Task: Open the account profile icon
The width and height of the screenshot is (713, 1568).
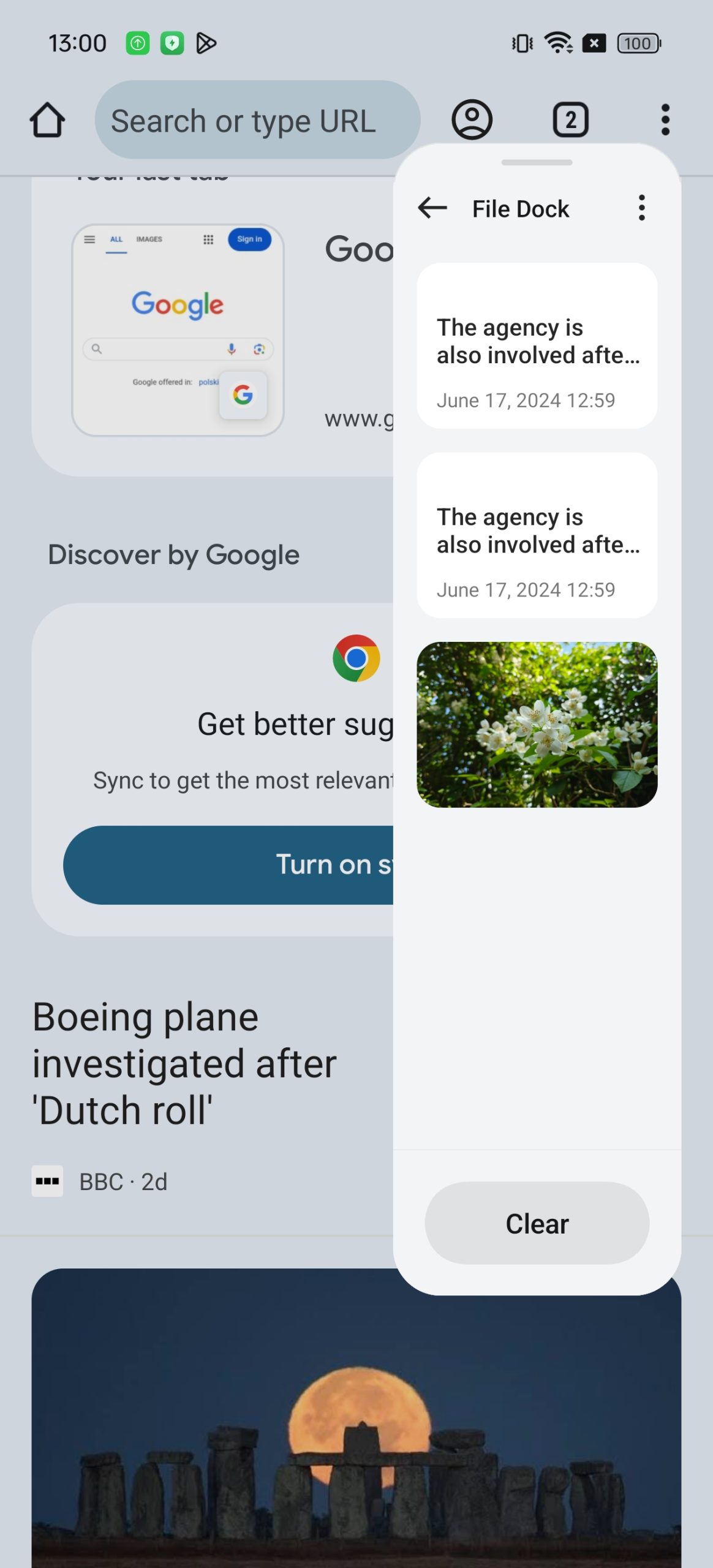Action: click(472, 120)
